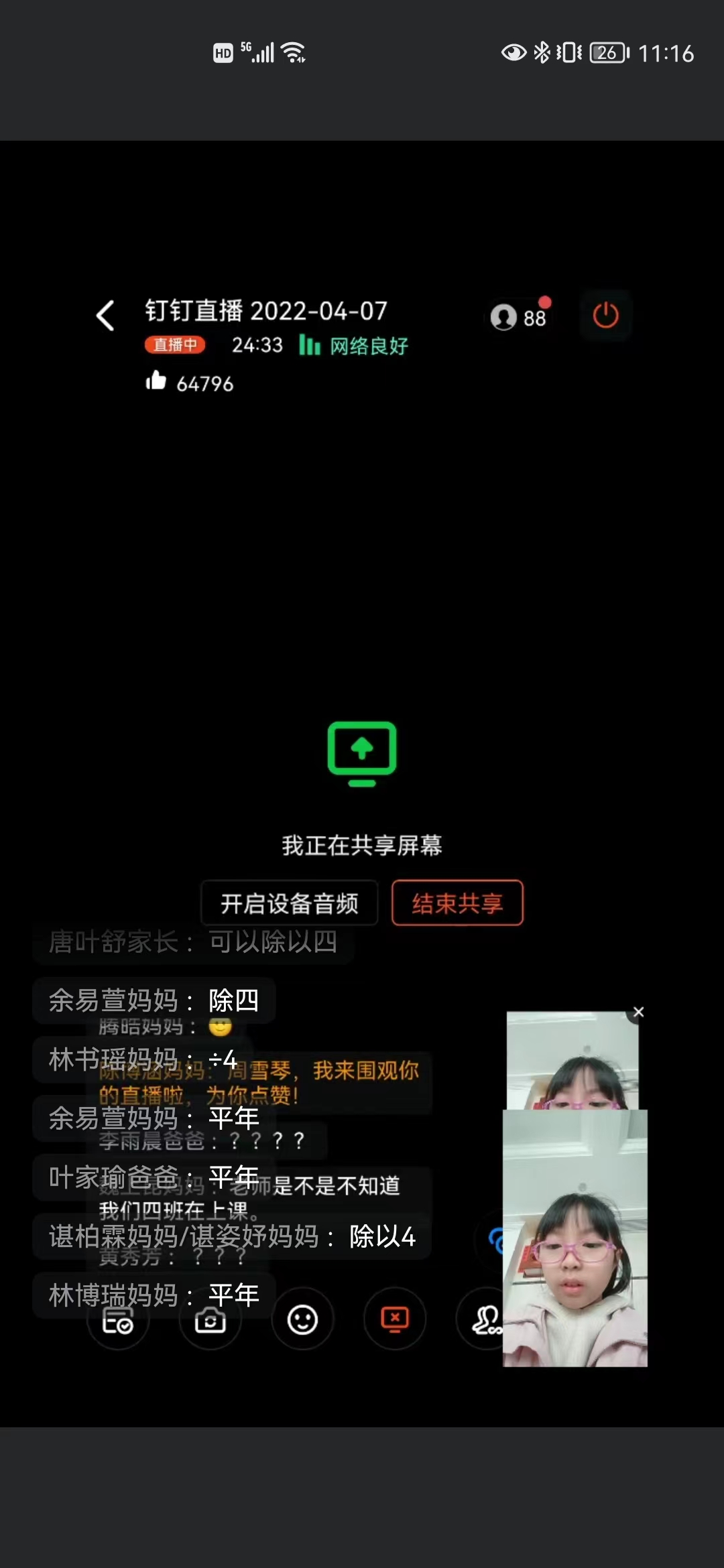Open the viewer list showing 88
This screenshot has width=724, height=1568.
point(519,317)
